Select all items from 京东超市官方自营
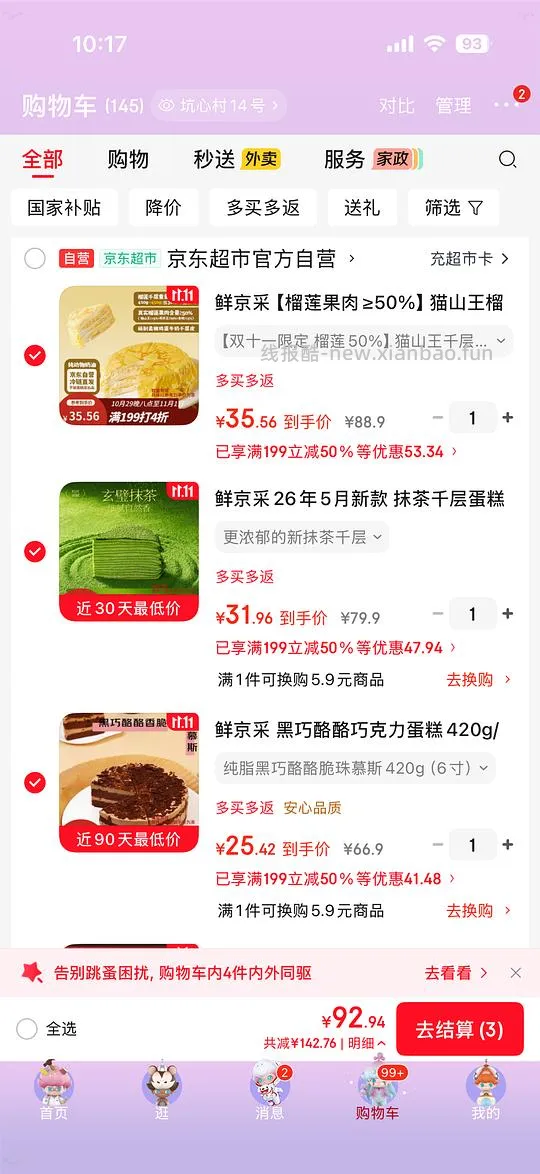Screen dimensions: 540x1174 coord(34,259)
